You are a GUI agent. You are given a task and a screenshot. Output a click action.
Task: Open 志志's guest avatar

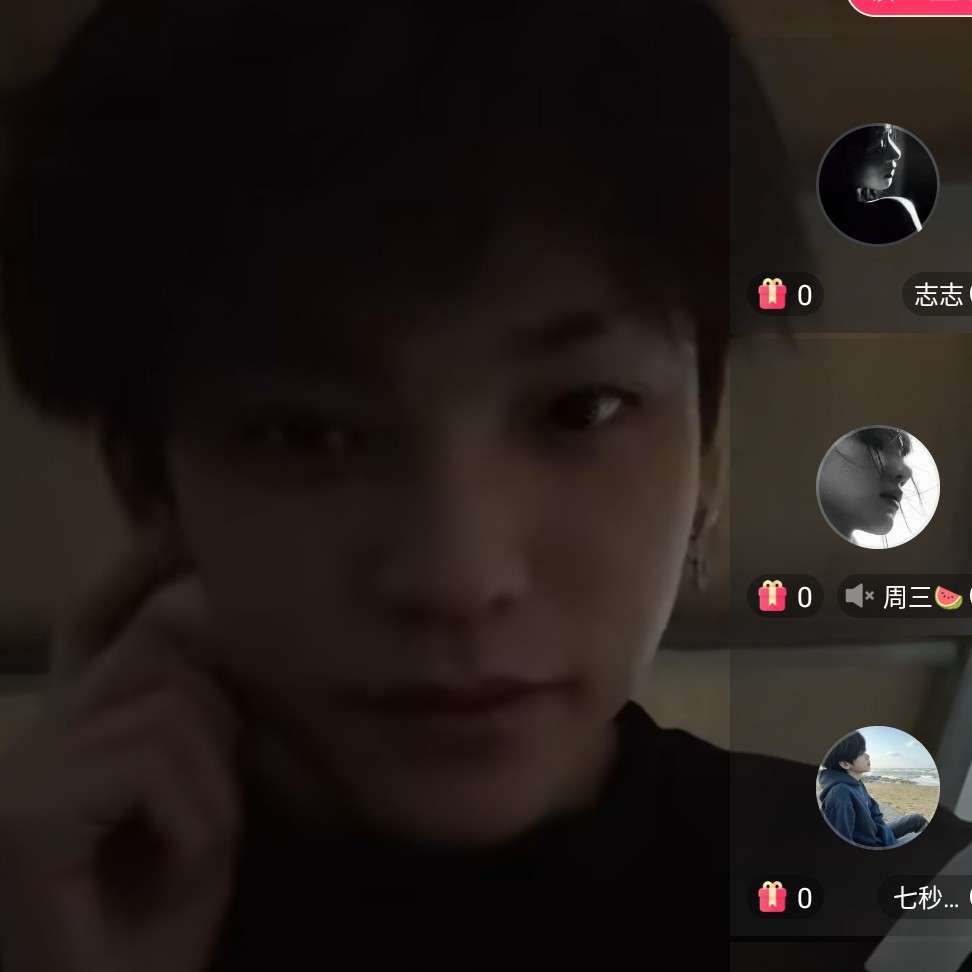pyautogui.click(x=877, y=184)
